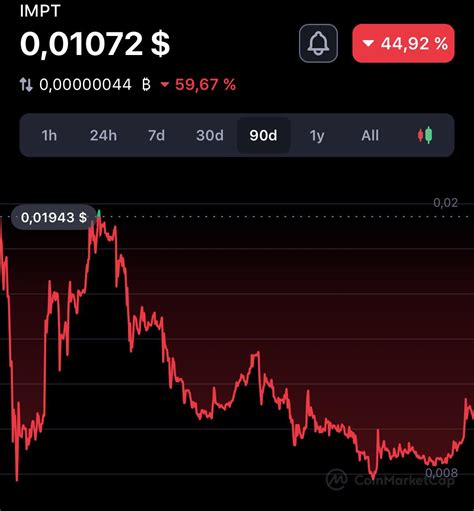Show All-time price history

click(370, 135)
